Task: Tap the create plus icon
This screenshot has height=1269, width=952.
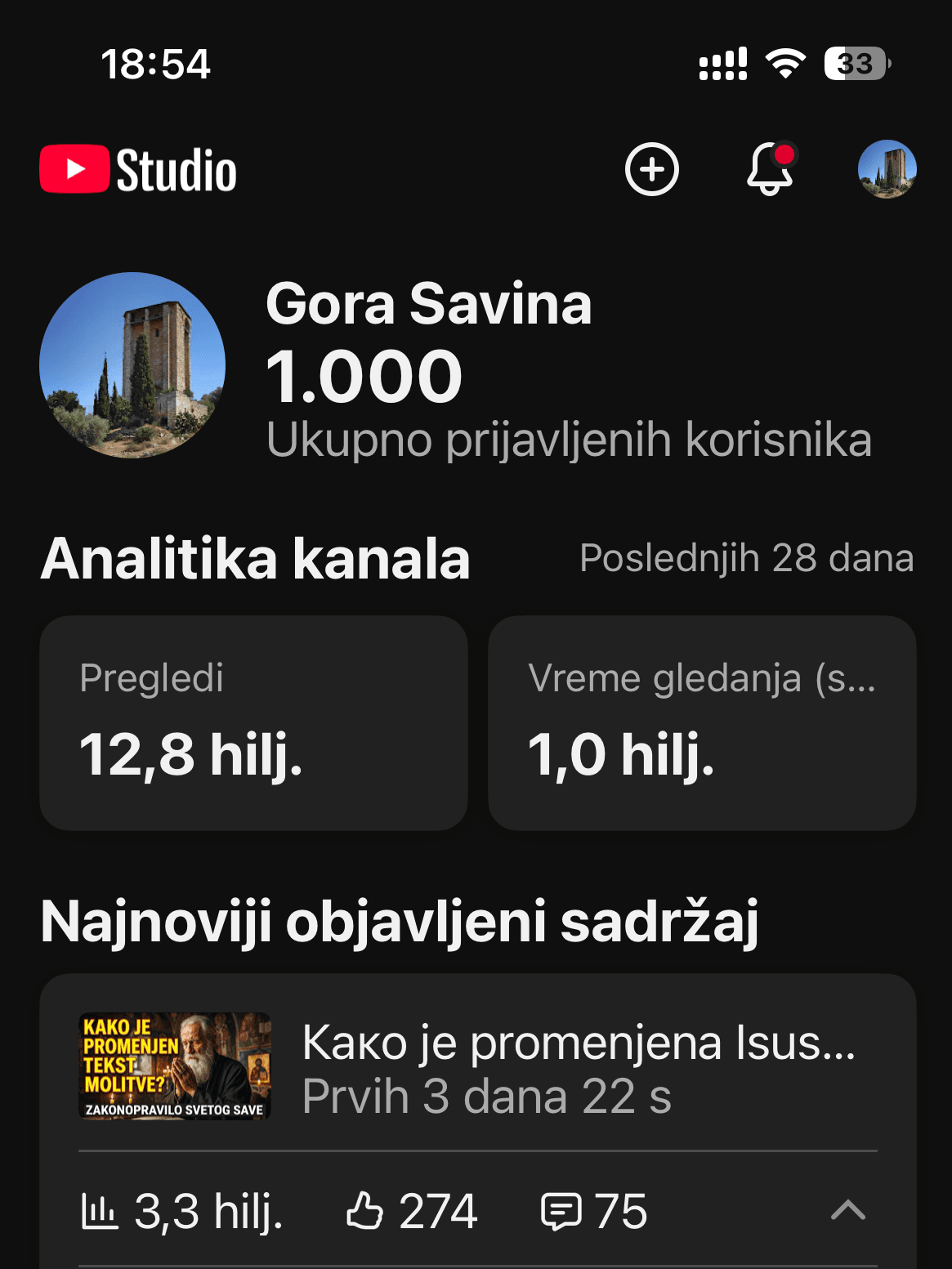Action: [651, 170]
